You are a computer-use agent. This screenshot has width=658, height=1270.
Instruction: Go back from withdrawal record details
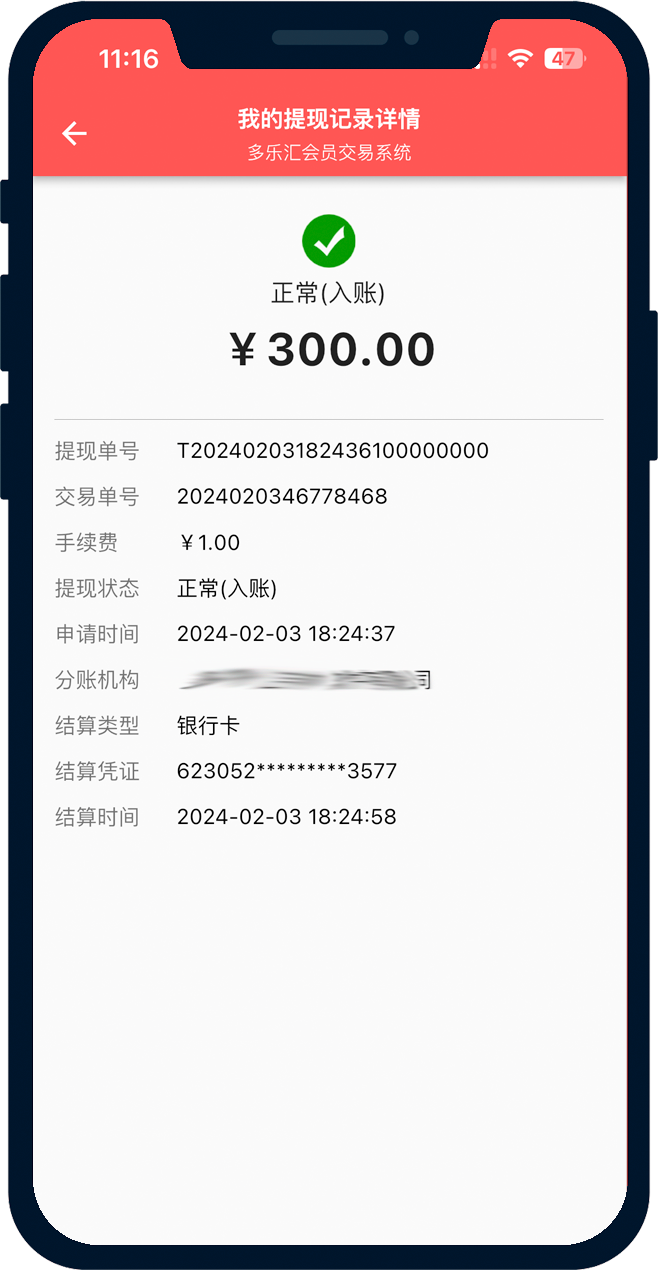point(75,133)
